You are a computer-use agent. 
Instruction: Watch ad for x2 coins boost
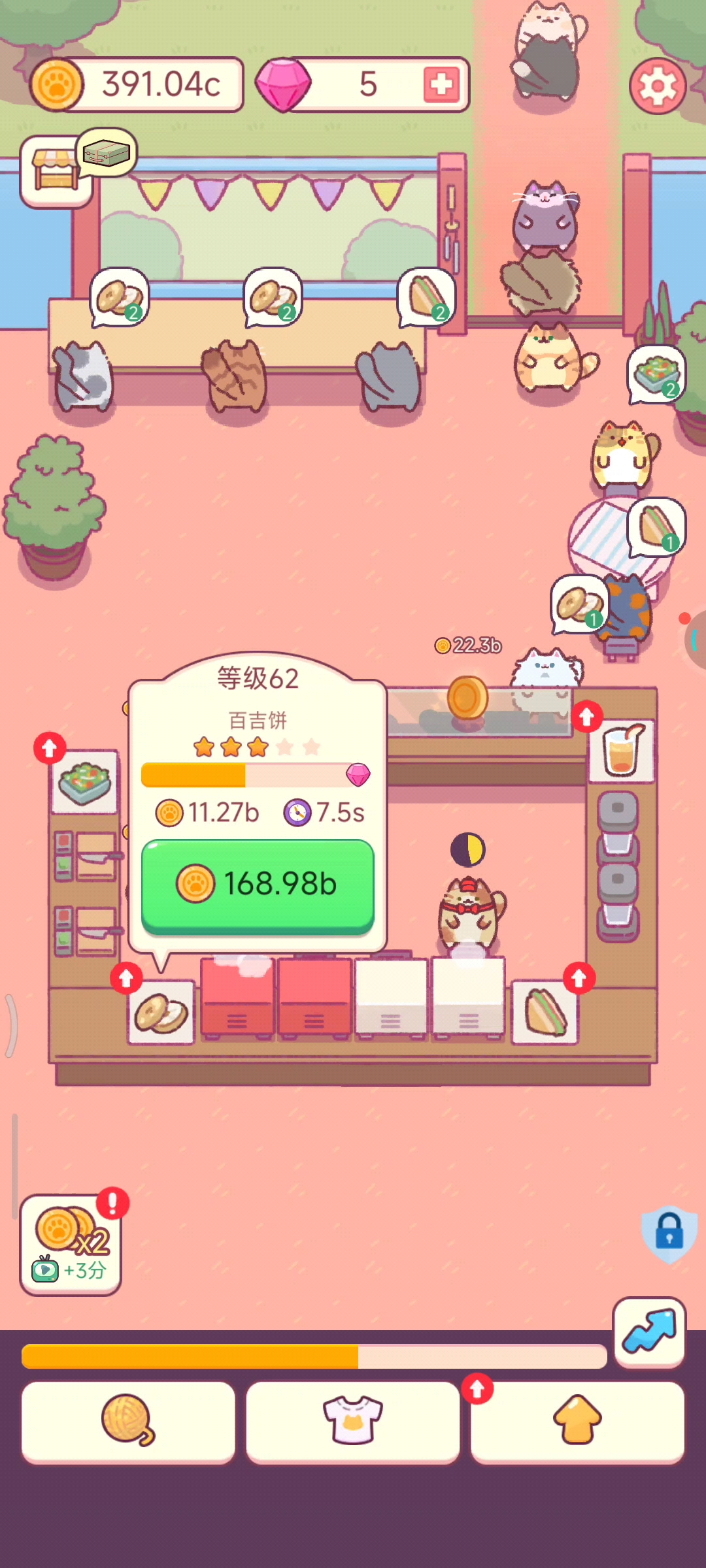click(x=71, y=1245)
